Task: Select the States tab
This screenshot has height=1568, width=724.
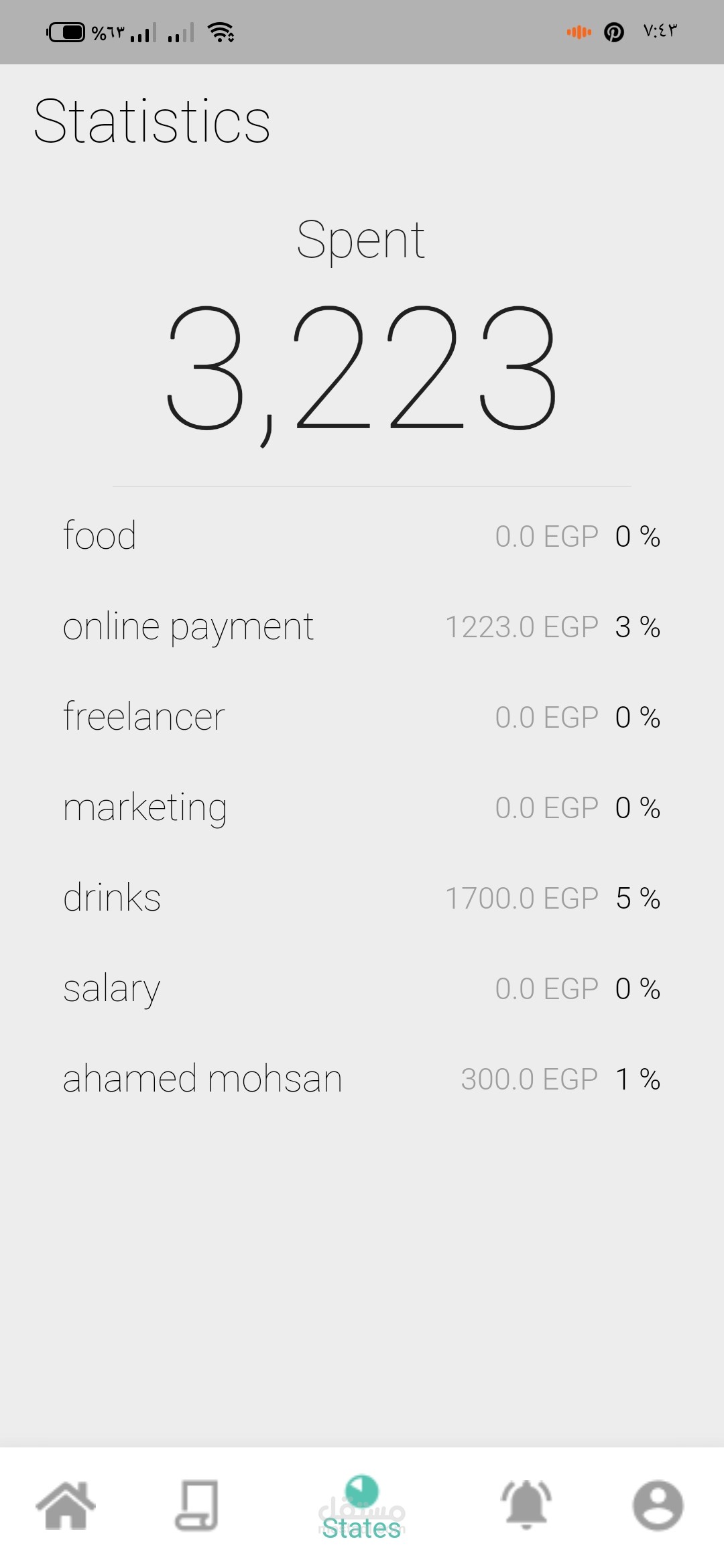Action: point(361,1508)
